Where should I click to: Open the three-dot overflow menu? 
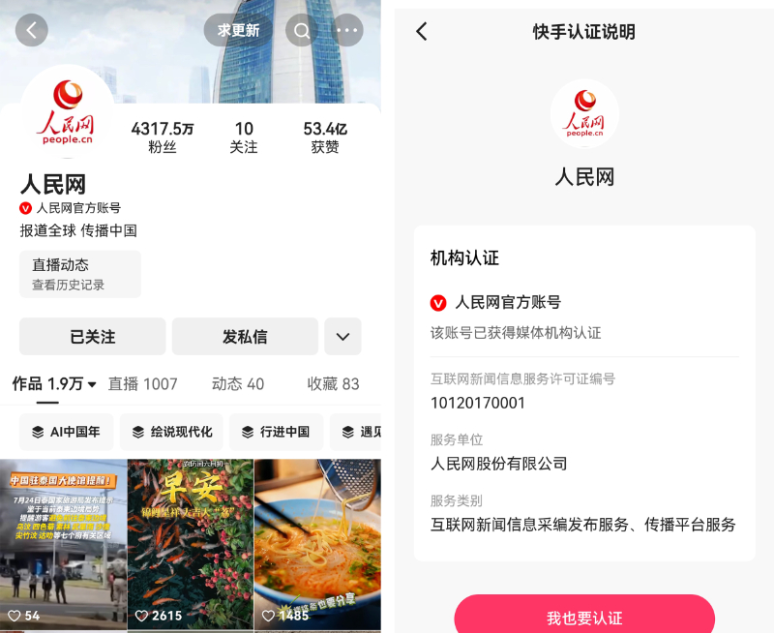(x=348, y=30)
